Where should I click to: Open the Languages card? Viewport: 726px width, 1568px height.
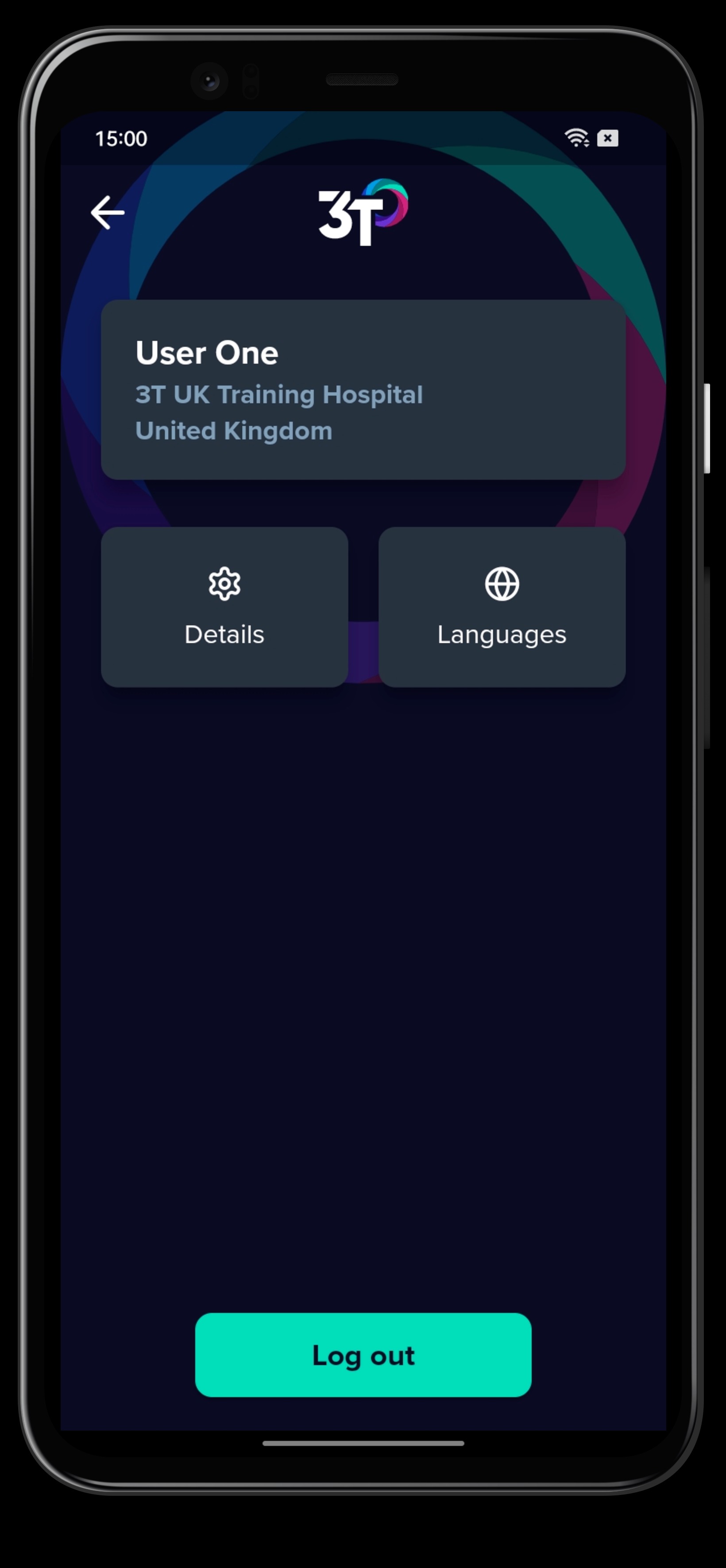tap(502, 607)
